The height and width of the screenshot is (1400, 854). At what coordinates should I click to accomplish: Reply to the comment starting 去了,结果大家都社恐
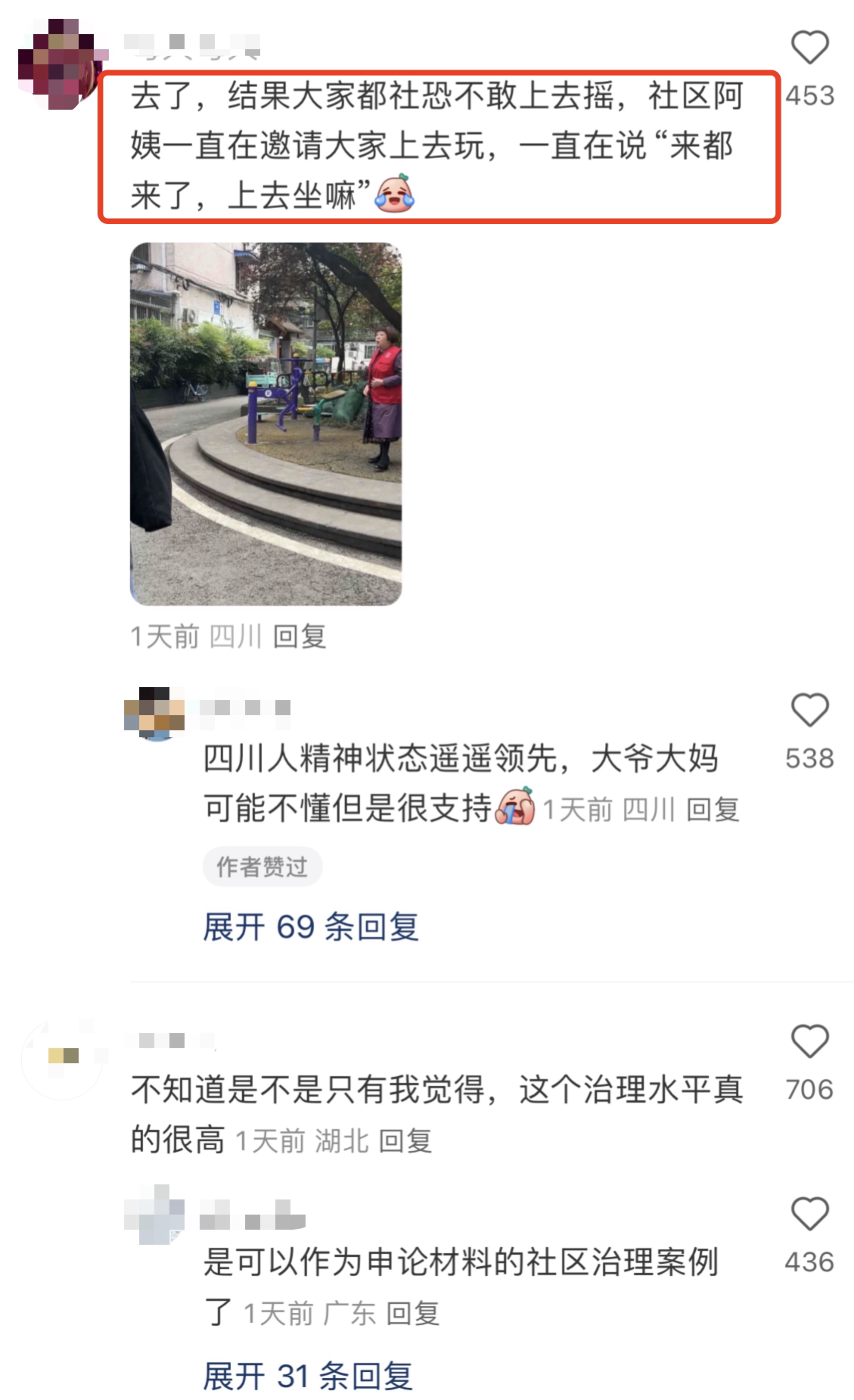(300, 636)
